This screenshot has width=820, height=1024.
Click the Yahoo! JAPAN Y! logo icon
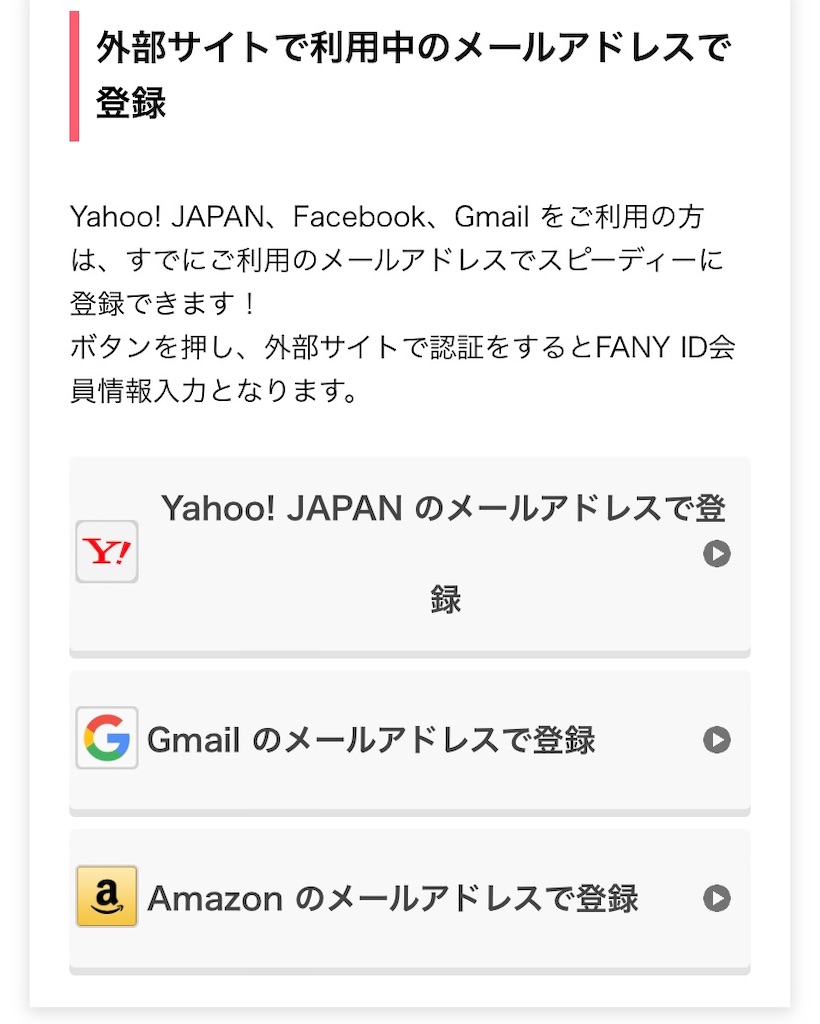tap(106, 552)
